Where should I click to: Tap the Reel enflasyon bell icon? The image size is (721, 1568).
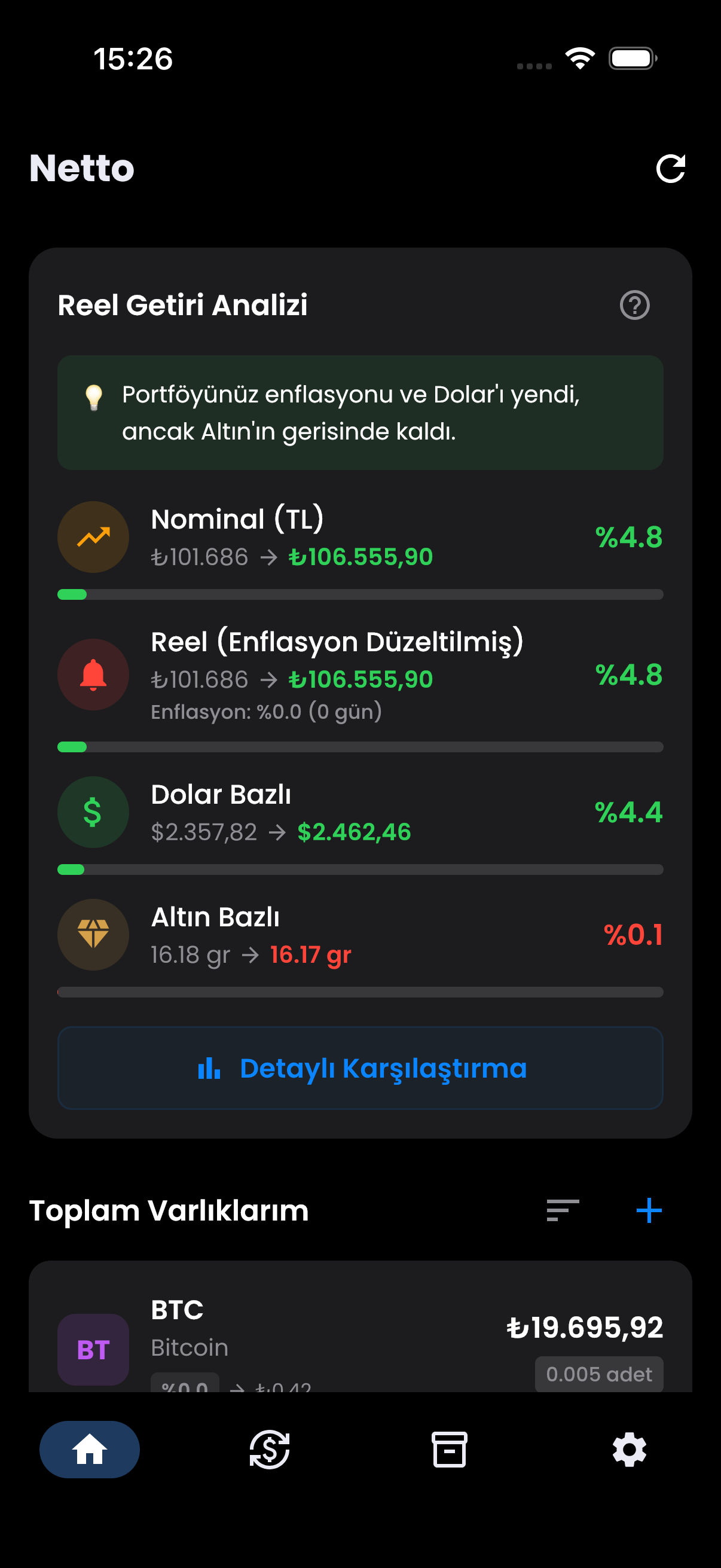93,674
